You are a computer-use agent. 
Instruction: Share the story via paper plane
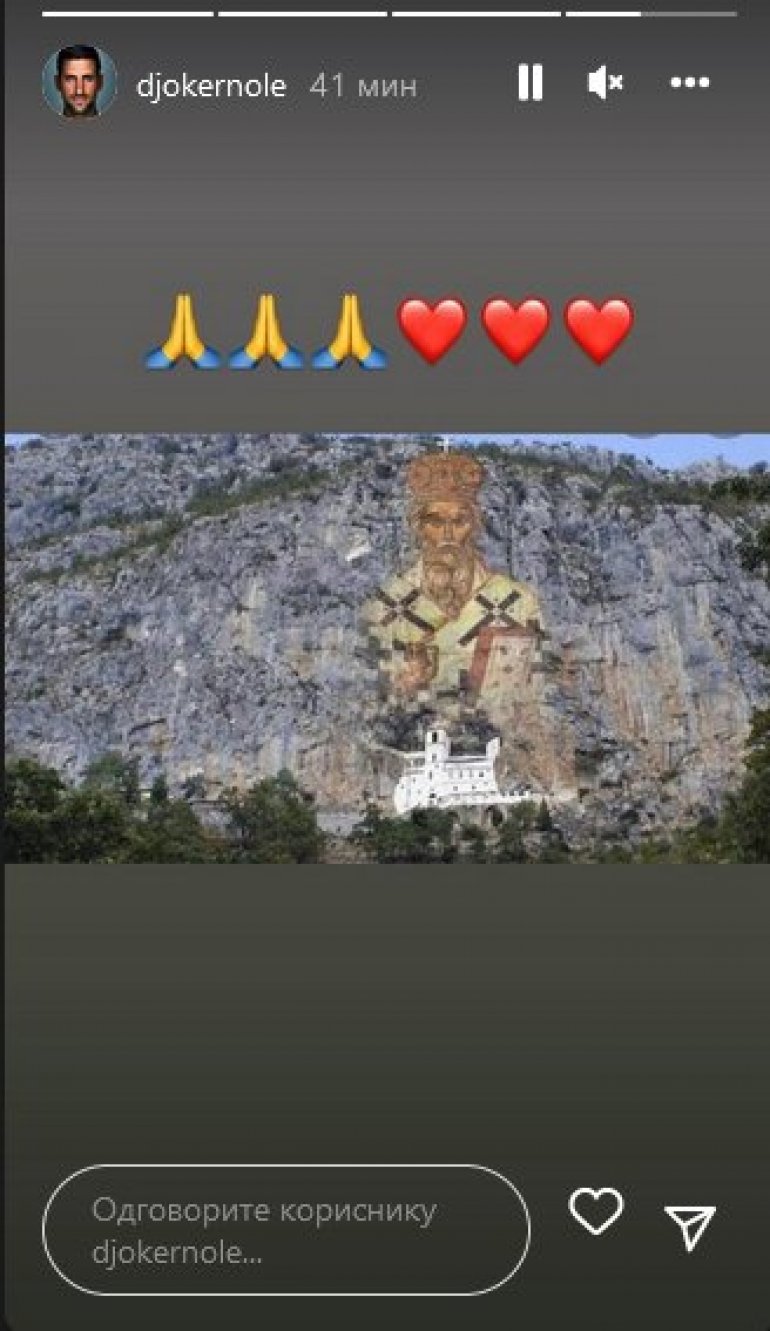(x=690, y=1225)
